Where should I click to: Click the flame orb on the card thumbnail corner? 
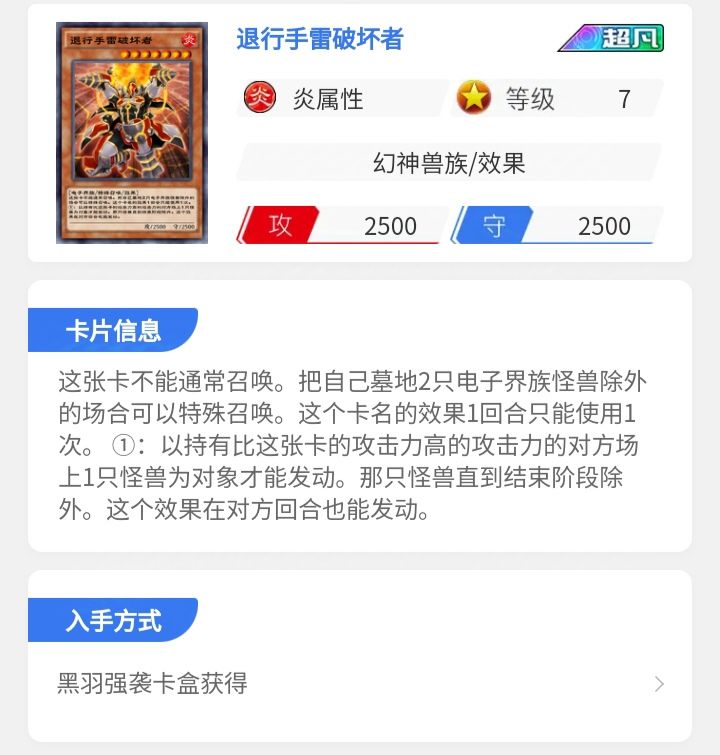[x=192, y=38]
